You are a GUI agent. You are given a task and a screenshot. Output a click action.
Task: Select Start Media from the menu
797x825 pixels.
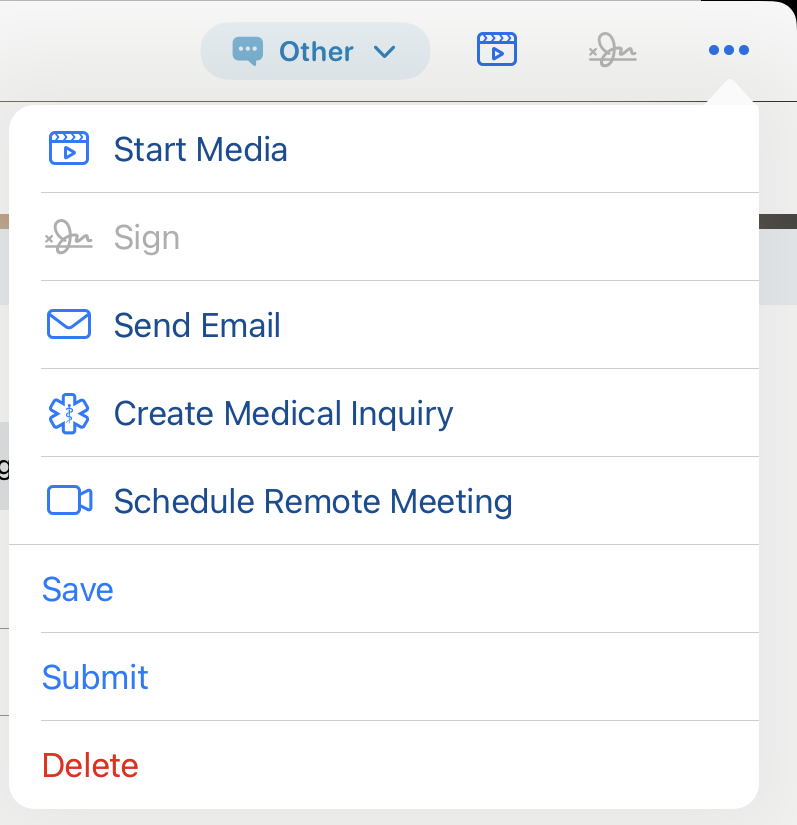(x=200, y=149)
